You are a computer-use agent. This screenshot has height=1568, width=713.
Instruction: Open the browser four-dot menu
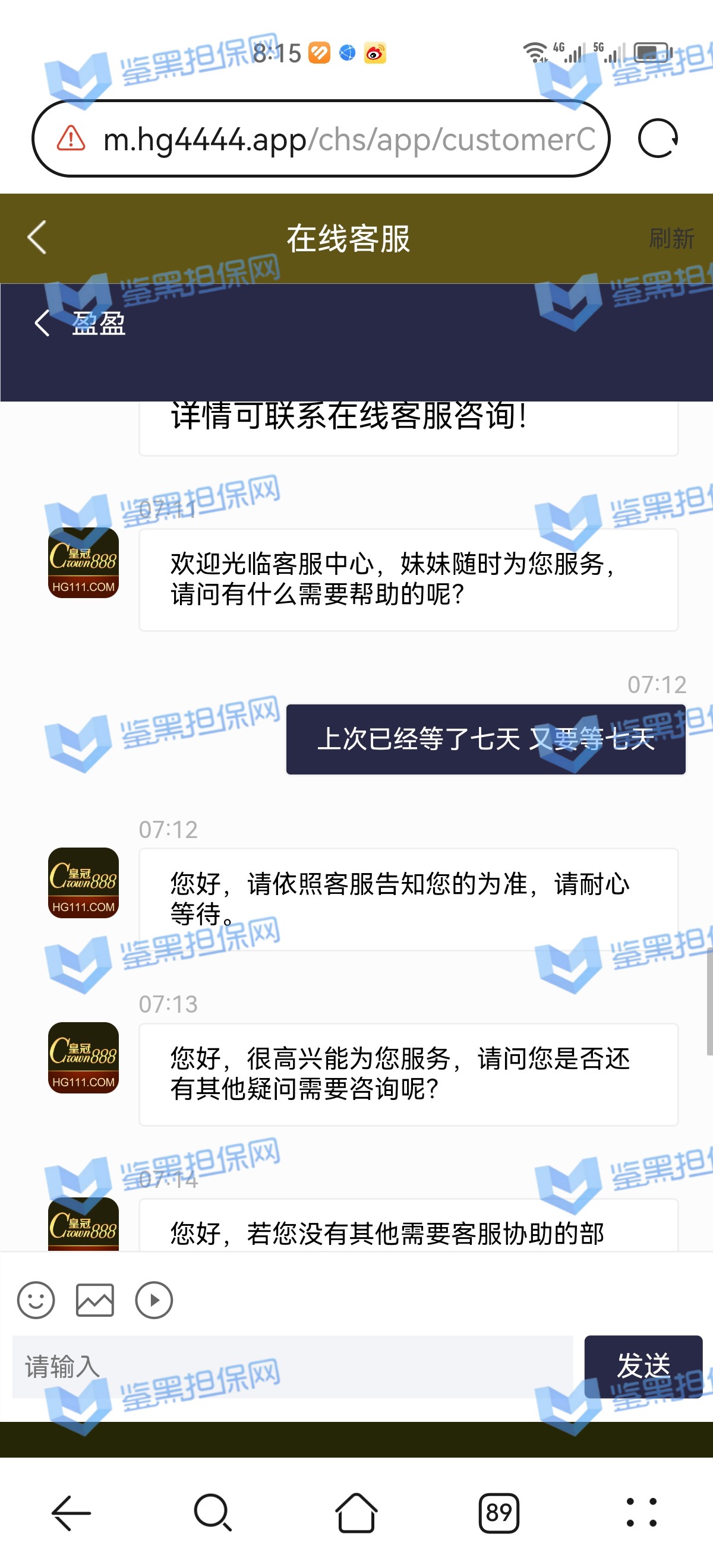coord(642,1513)
